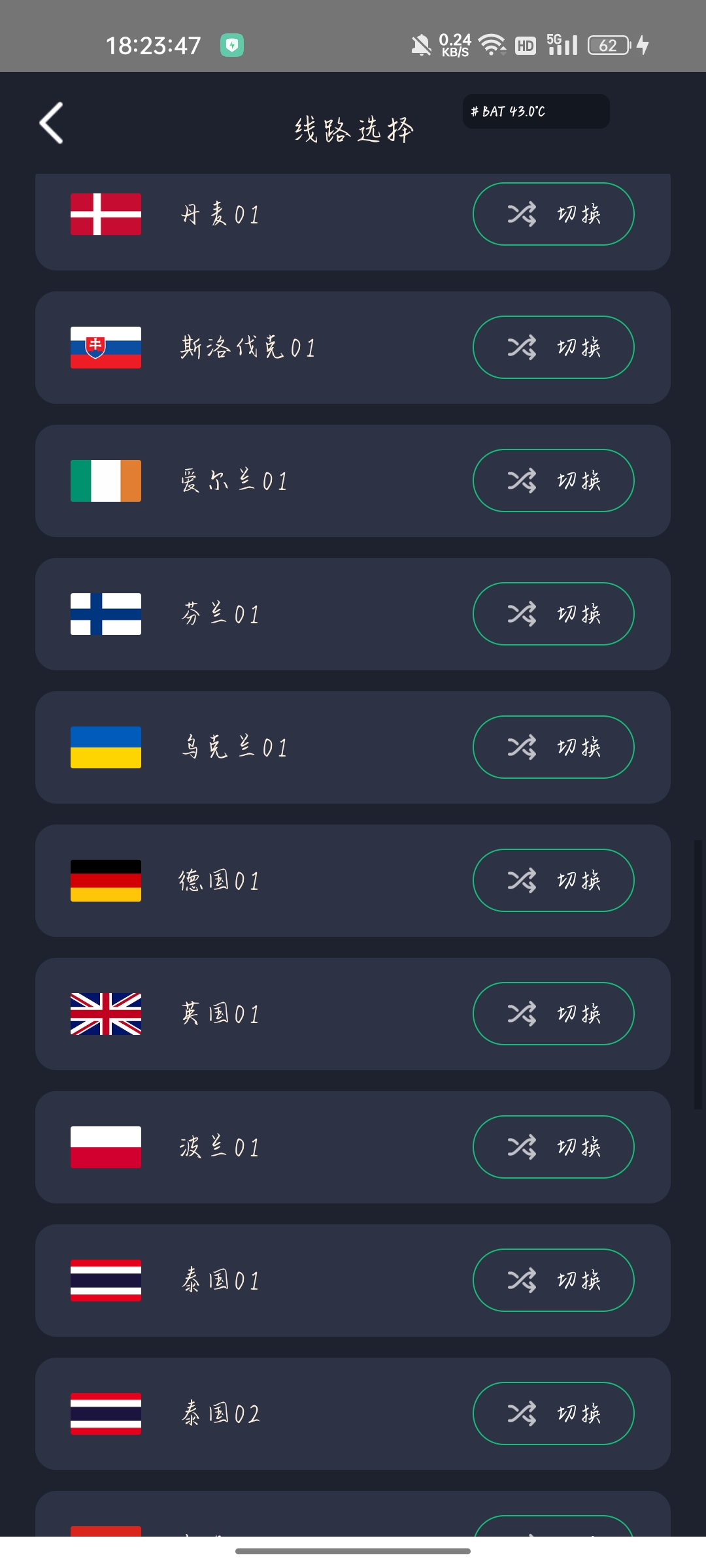Screen dimensions: 706x1568
Task: Select the 泰国01 server row
Action: [261, 1279]
